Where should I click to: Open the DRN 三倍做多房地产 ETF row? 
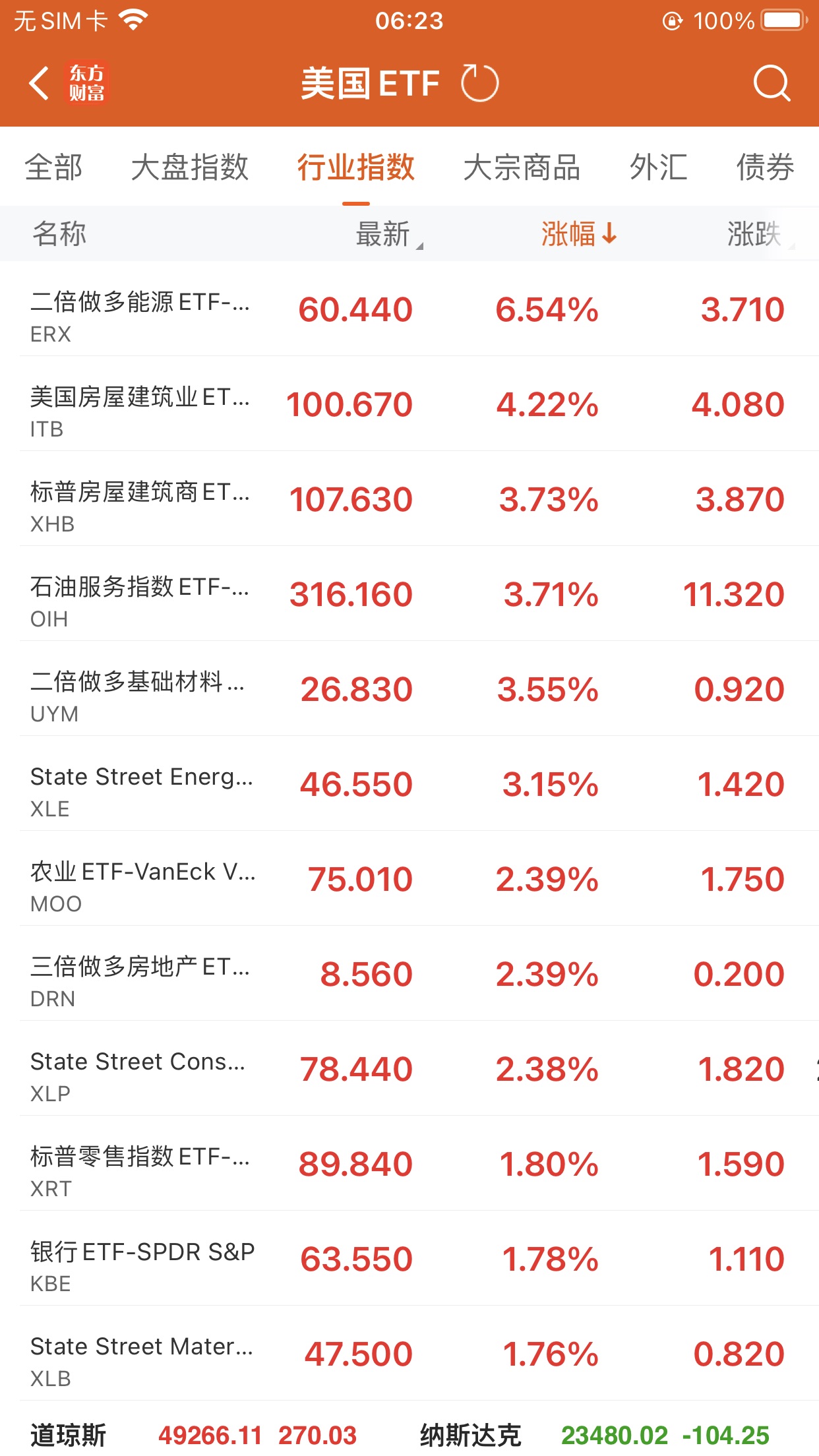[409, 975]
